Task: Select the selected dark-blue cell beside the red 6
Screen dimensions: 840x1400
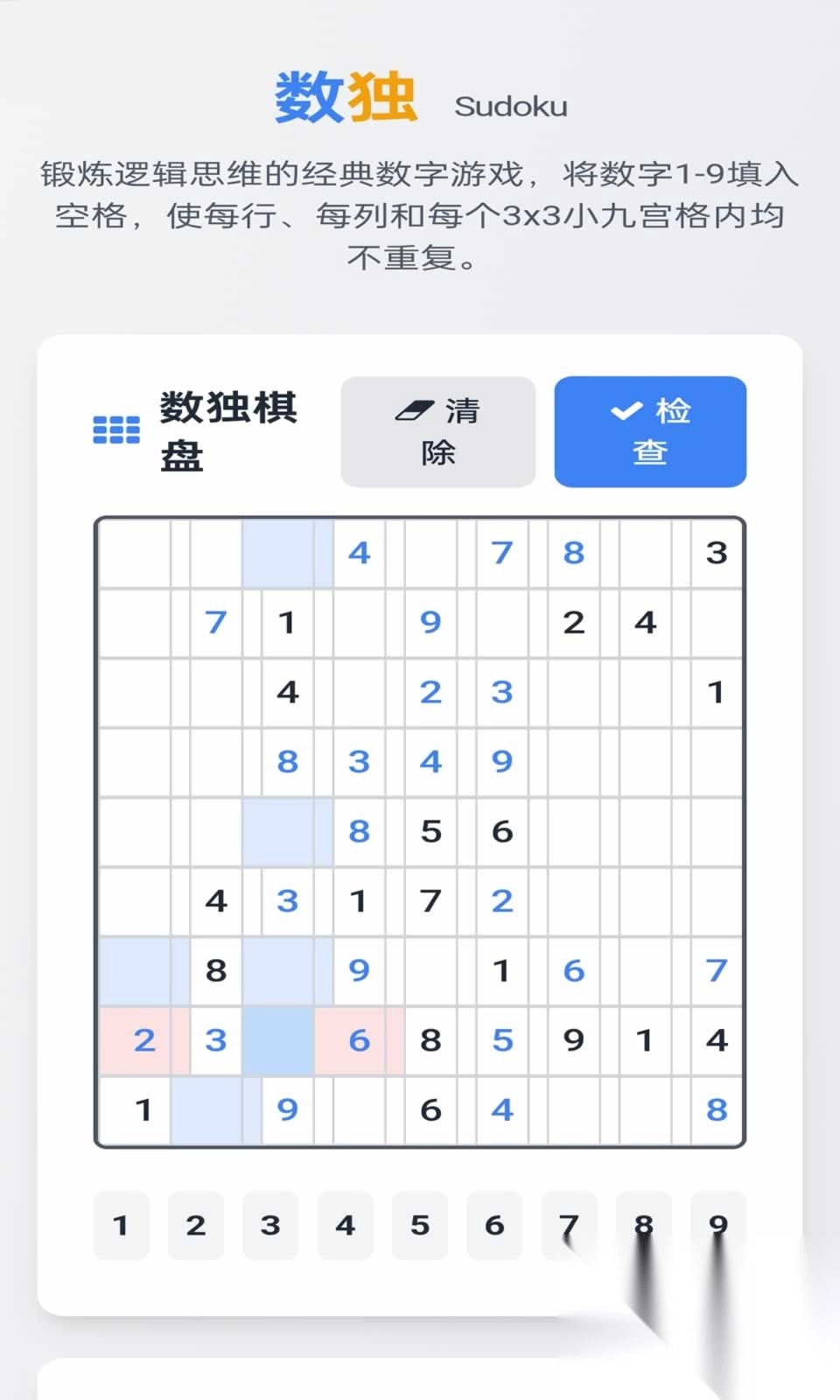Action: click(x=278, y=1040)
